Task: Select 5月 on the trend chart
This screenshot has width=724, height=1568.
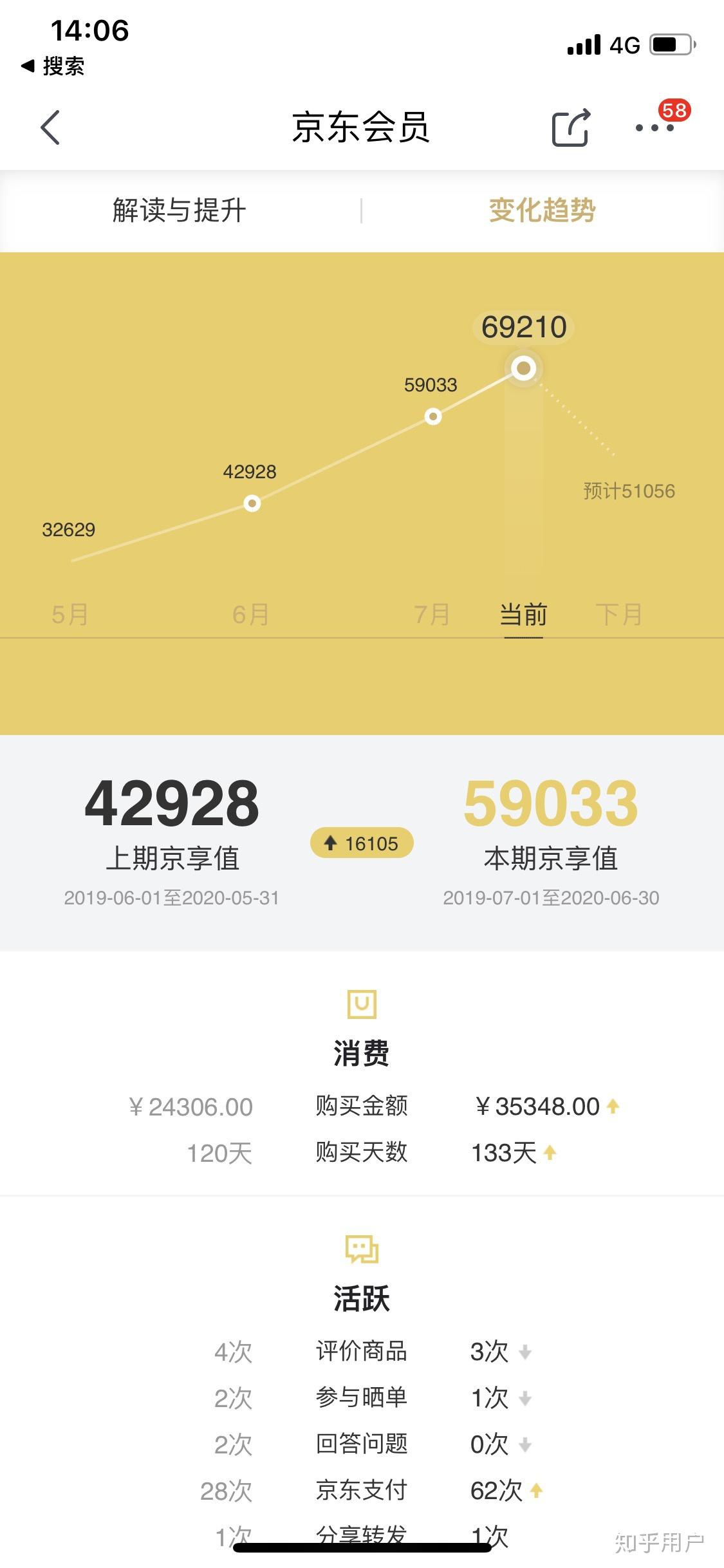Action: pos(70,615)
